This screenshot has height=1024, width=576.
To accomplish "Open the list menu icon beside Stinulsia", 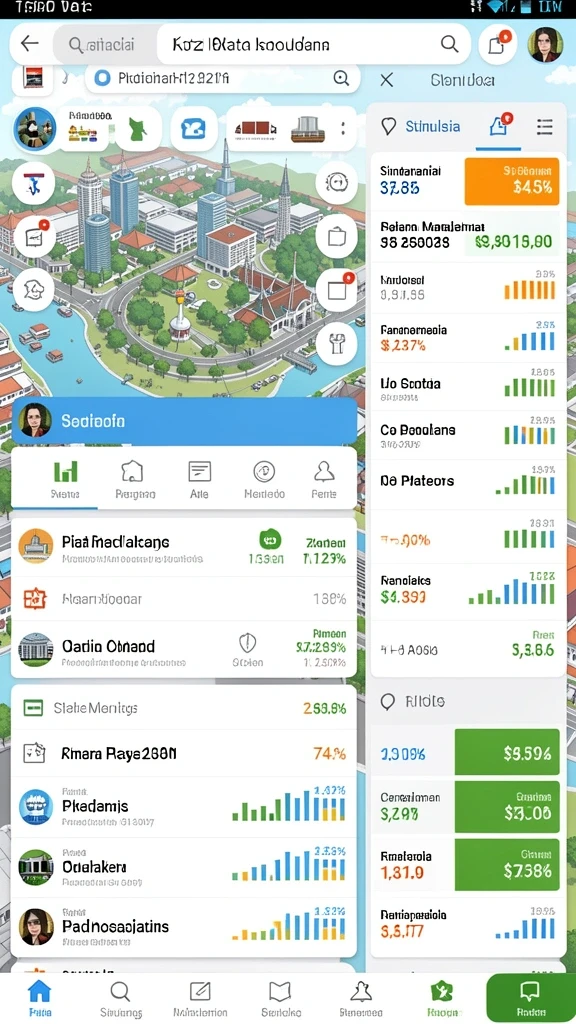I will [x=545, y=127].
